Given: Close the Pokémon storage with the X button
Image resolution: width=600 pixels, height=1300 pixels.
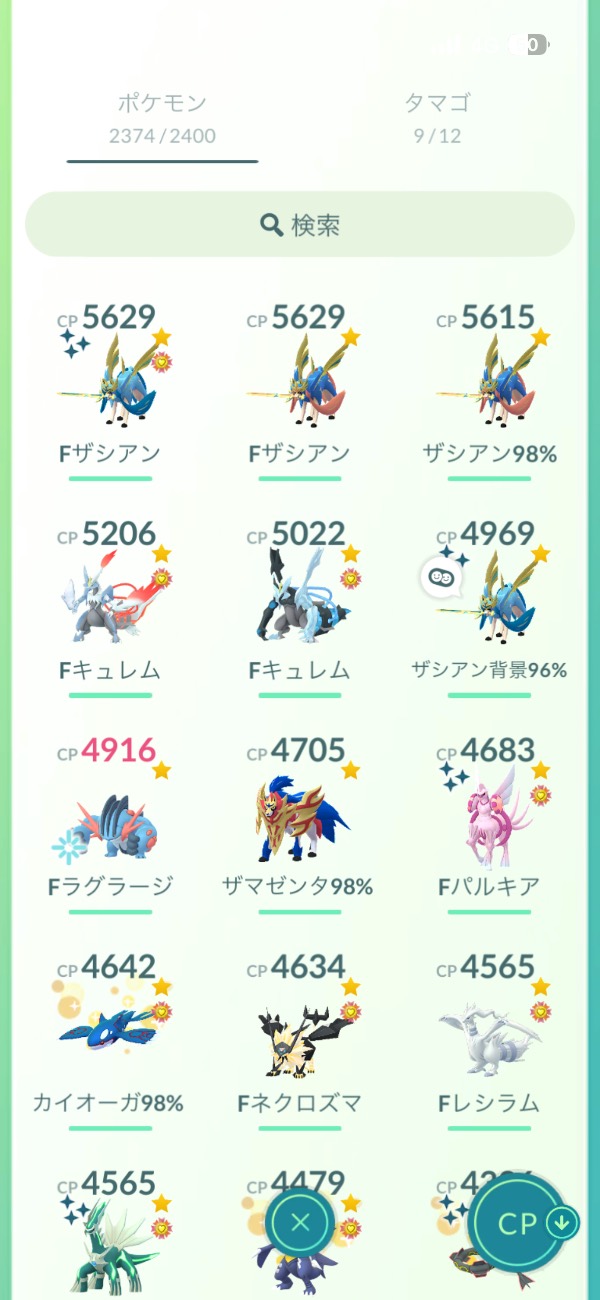Looking at the screenshot, I should click(x=300, y=1222).
